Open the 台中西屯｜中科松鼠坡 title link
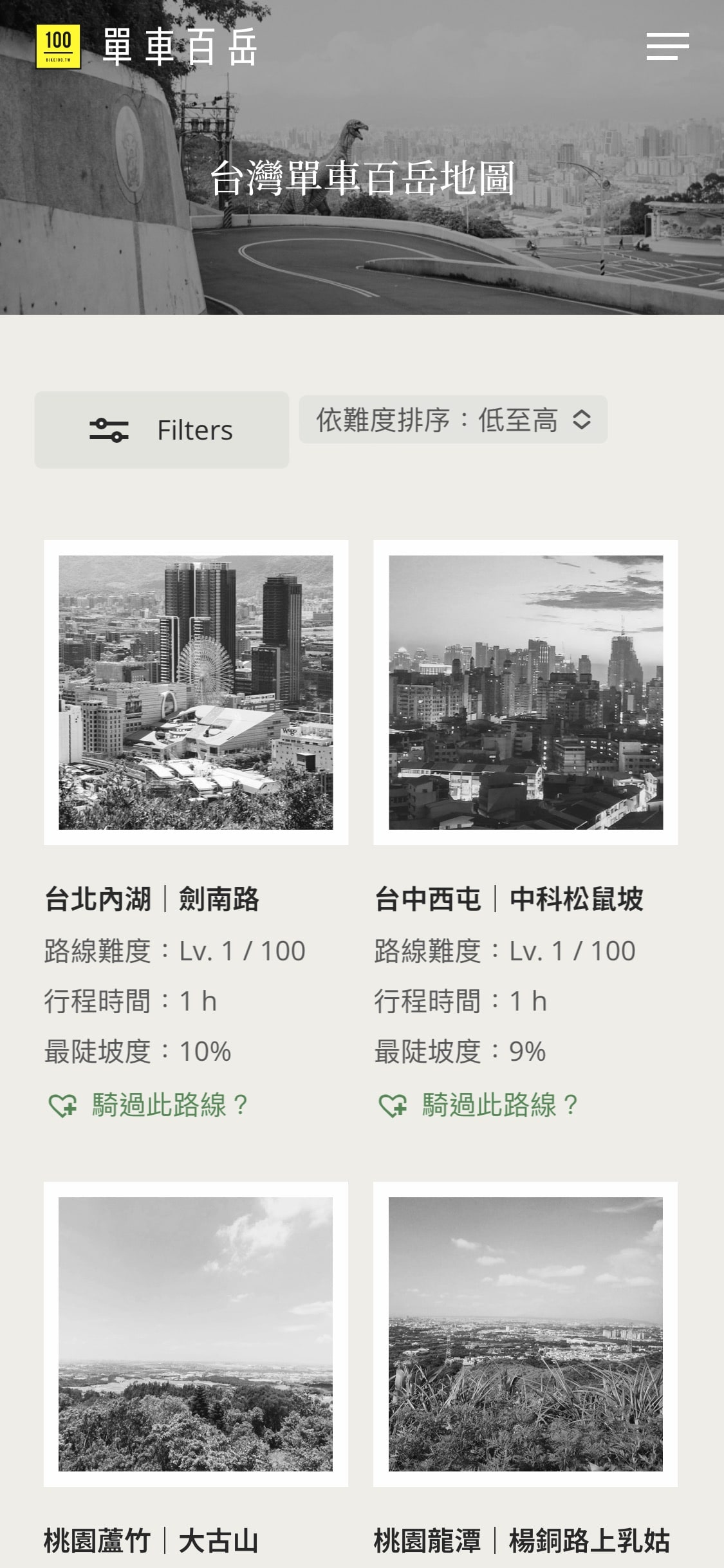The height and width of the screenshot is (1568, 724). tap(508, 899)
